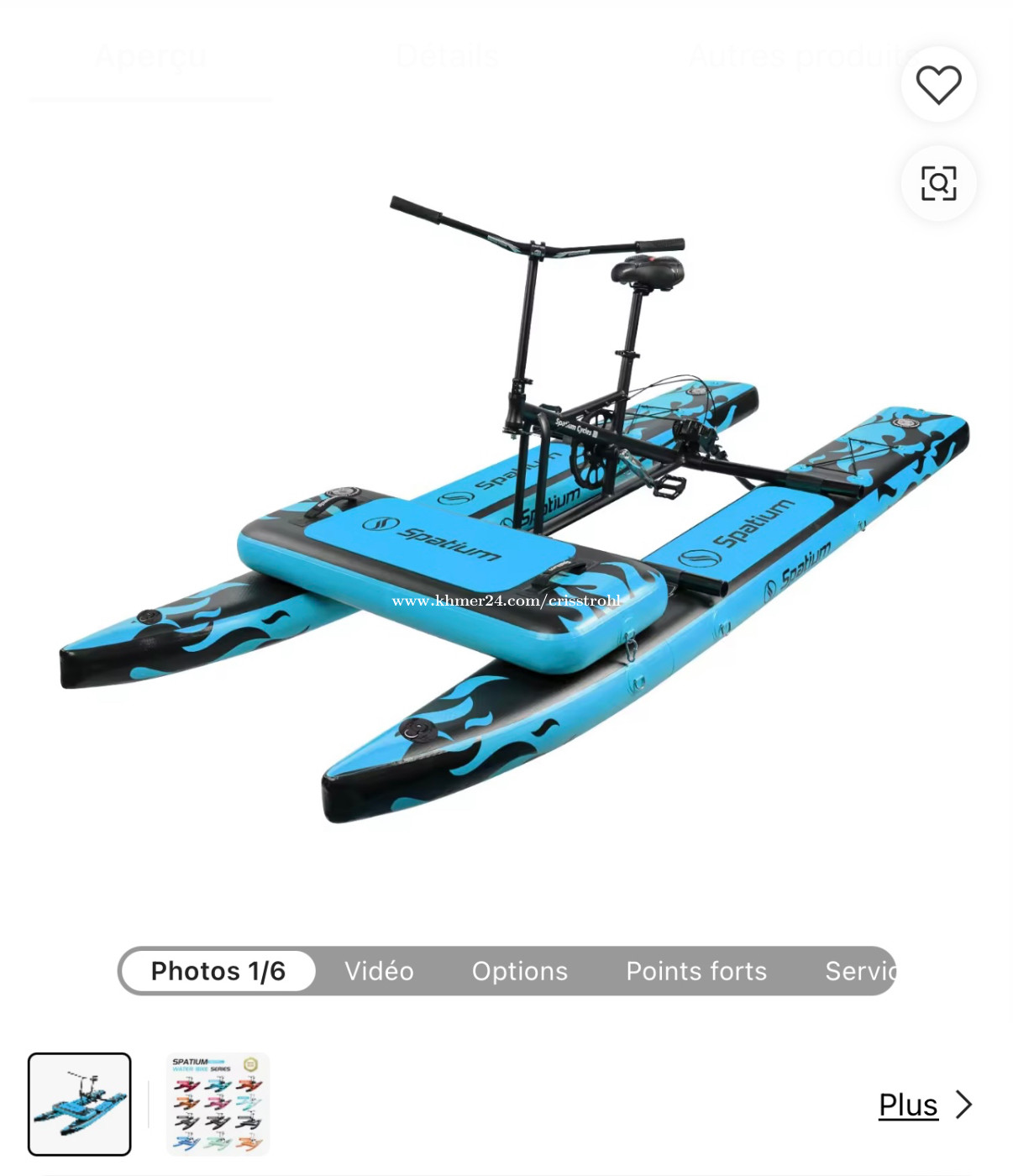This screenshot has height=1176, width=1013.
Task: Select the blue water bike thumbnail
Action: (80, 1104)
